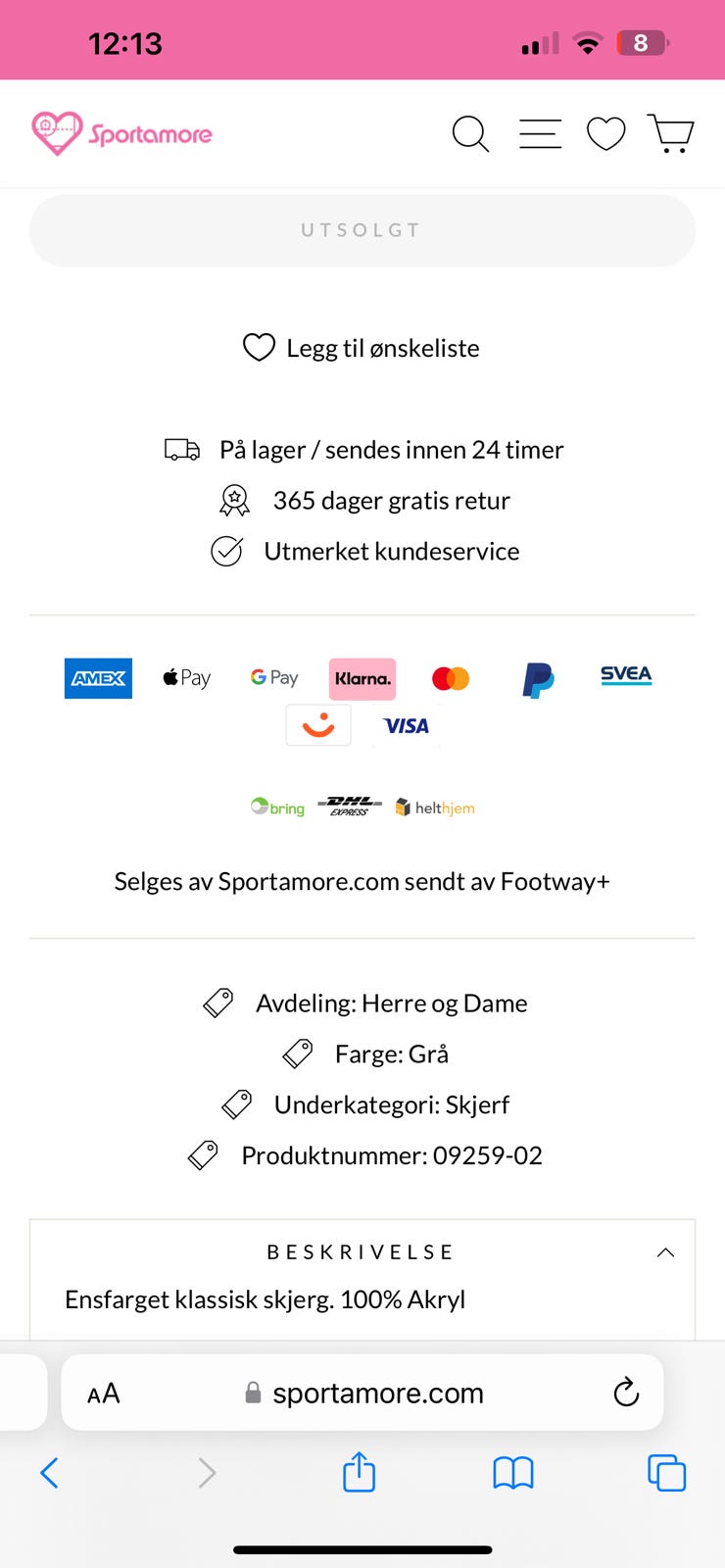Select the Klarna payment icon
The width and height of the screenshot is (725, 1568).
click(362, 677)
